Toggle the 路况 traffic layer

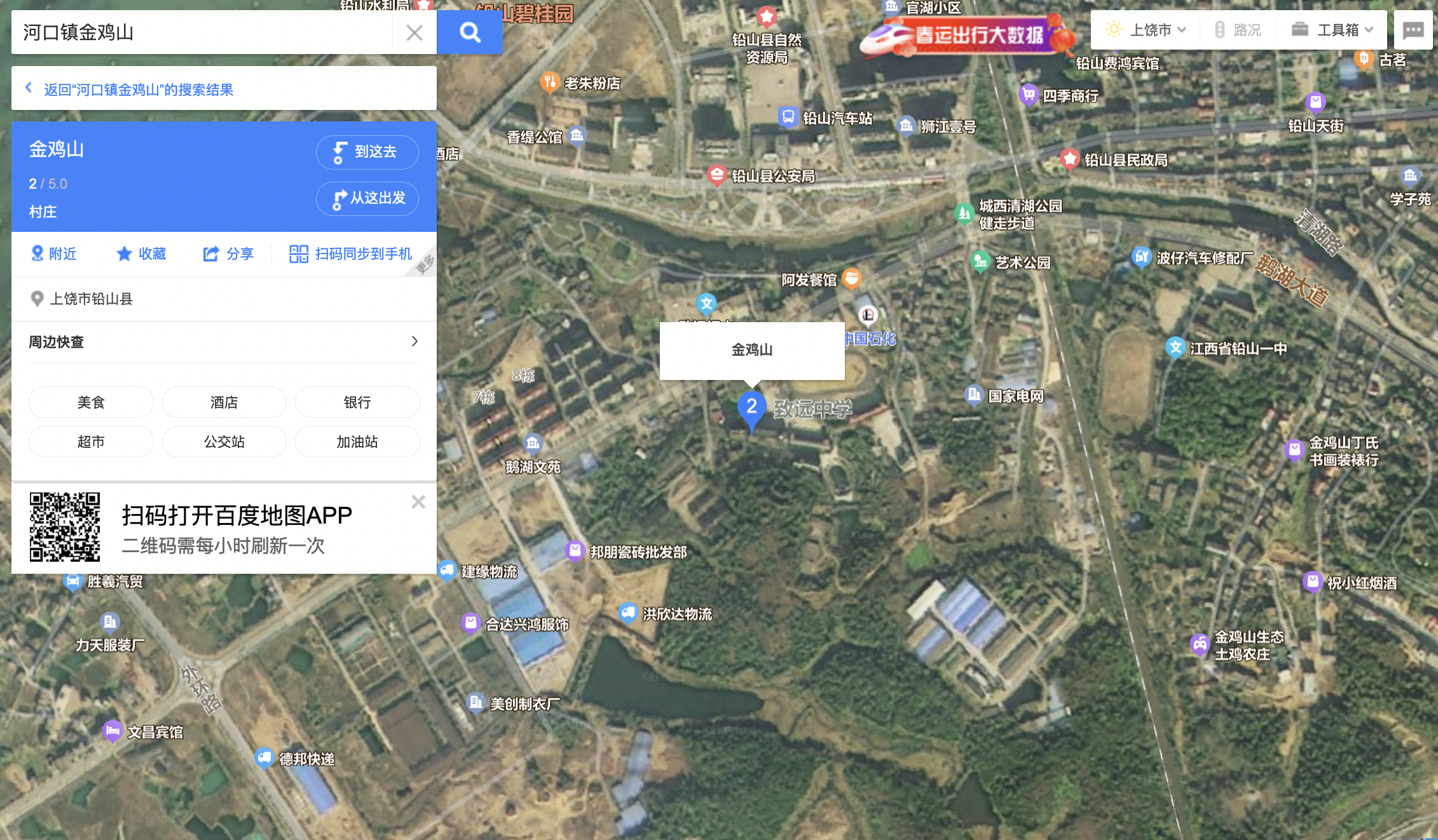(1238, 30)
